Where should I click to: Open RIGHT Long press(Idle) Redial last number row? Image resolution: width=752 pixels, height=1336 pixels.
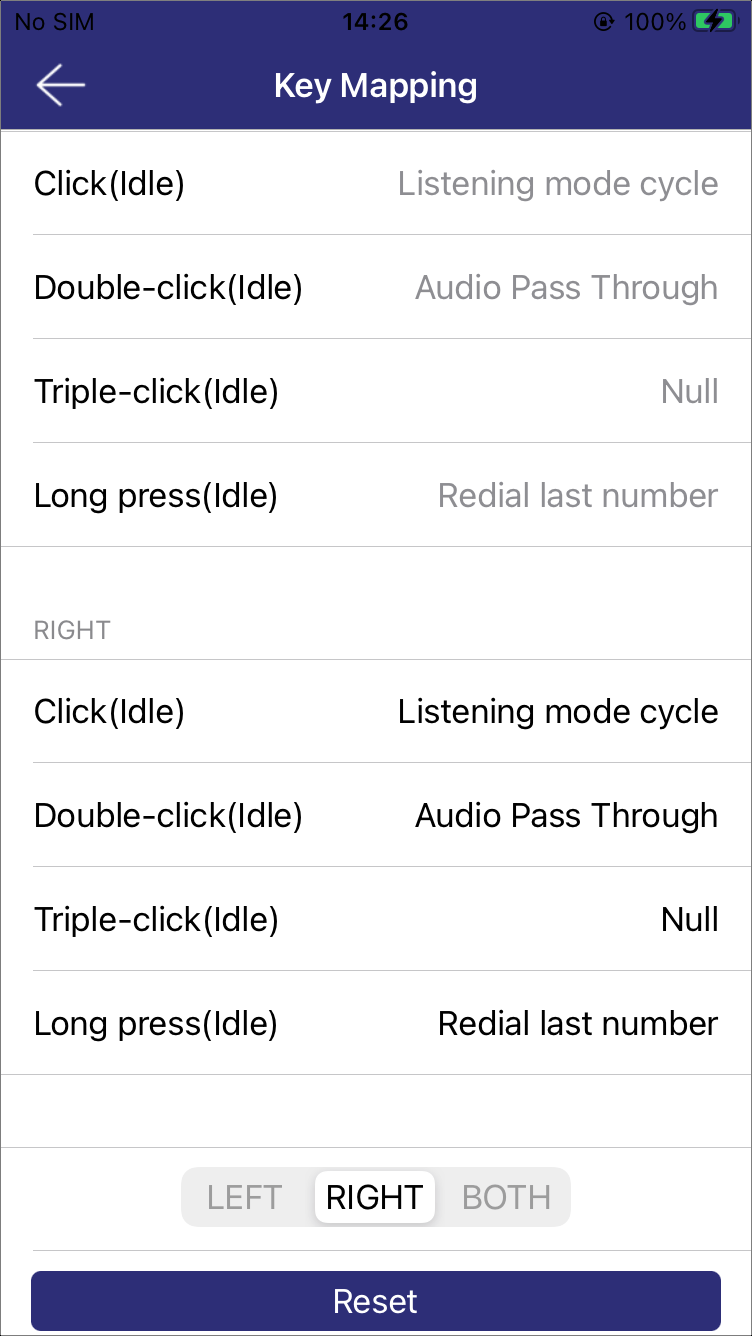(376, 1023)
